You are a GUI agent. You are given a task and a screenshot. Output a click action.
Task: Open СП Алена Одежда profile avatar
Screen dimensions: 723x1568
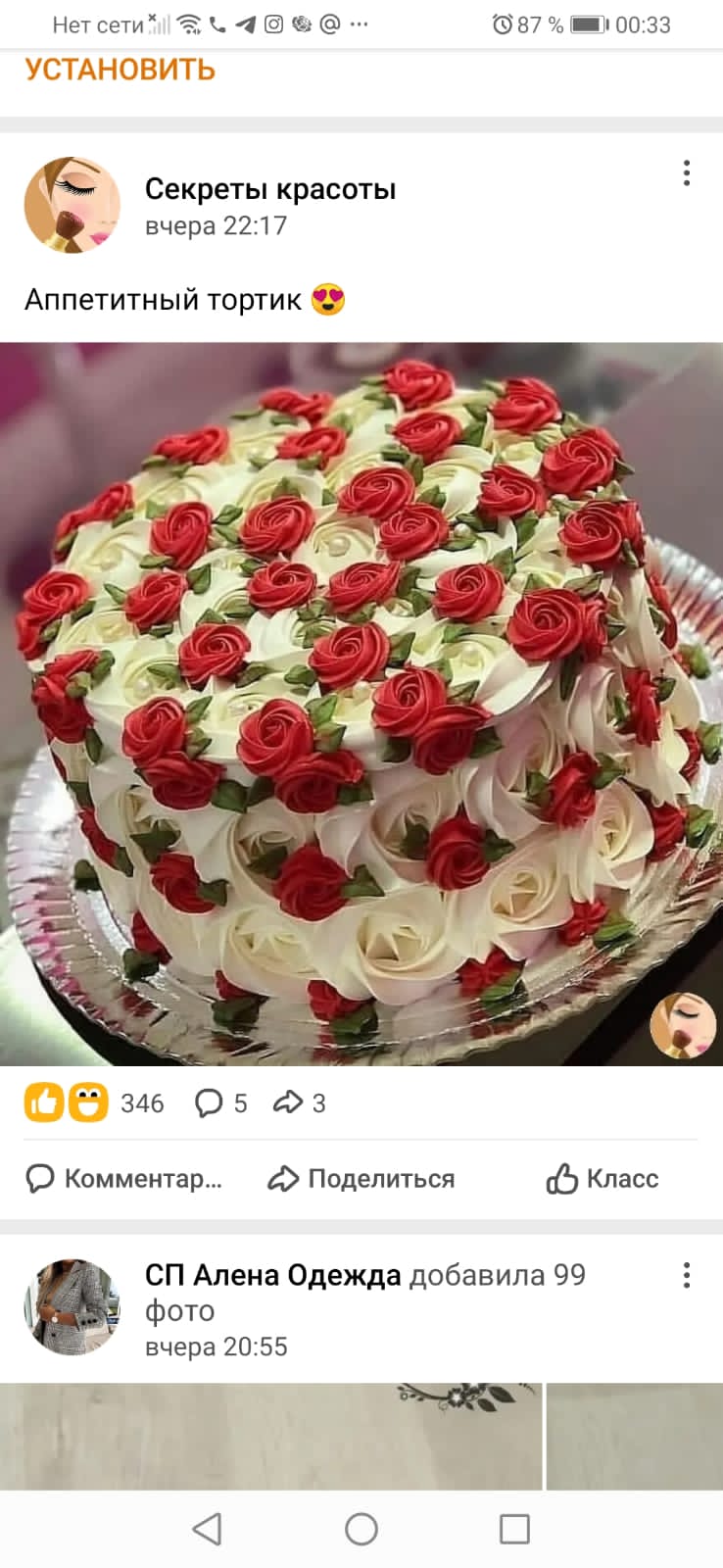[x=72, y=1307]
